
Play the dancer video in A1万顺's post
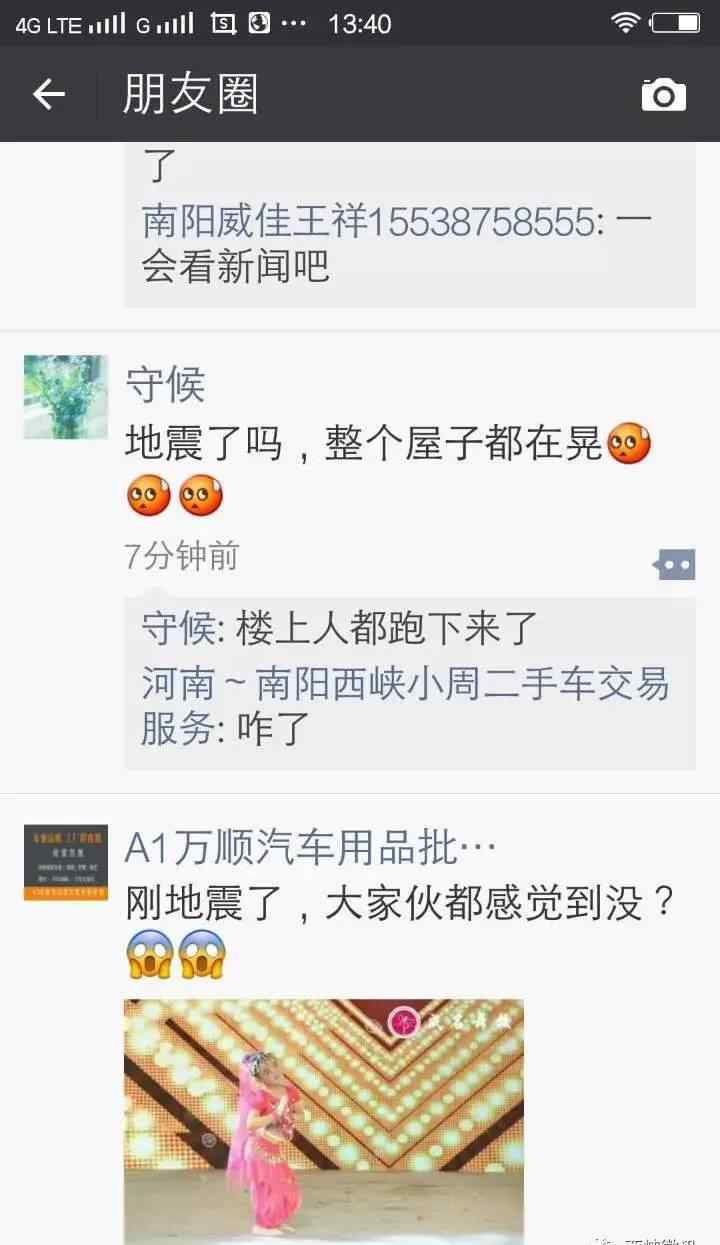pyautogui.click(x=324, y=1121)
